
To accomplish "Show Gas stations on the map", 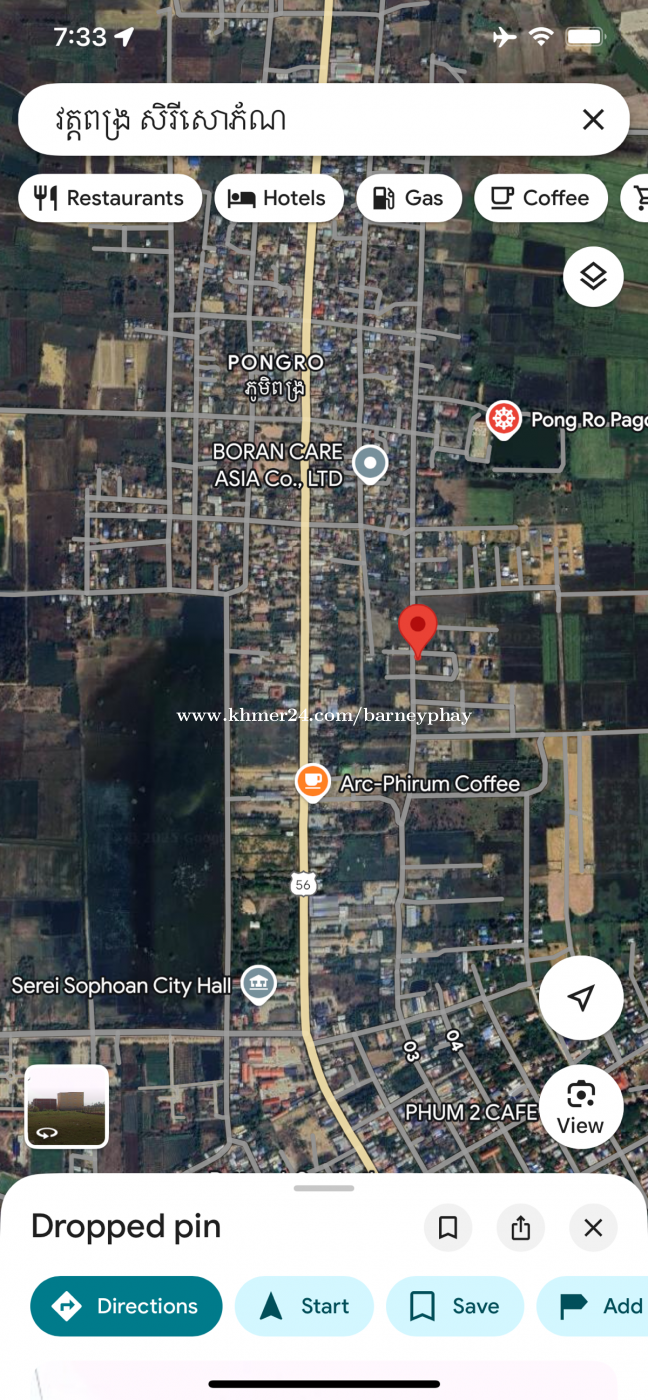I will 408,198.
